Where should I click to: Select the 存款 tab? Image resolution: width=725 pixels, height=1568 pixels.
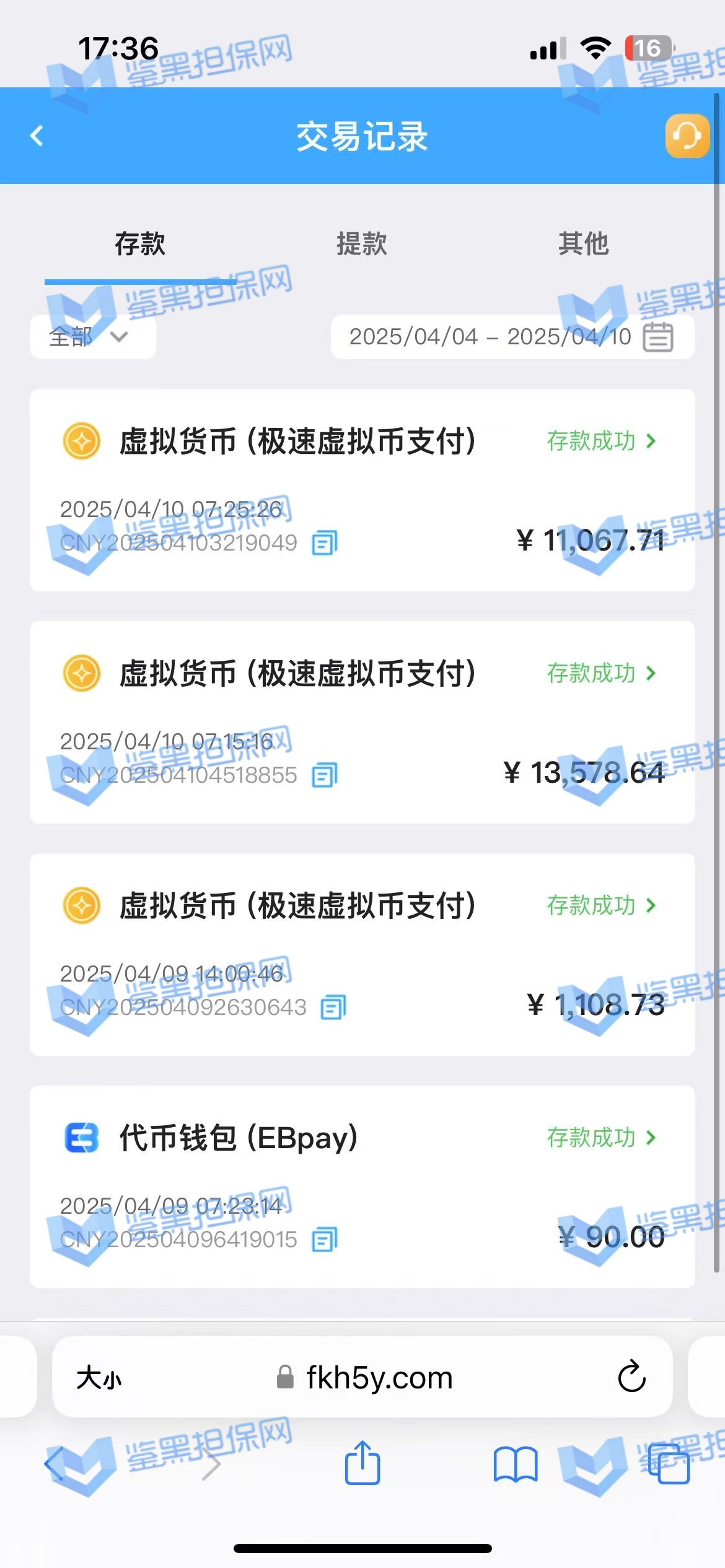point(140,243)
